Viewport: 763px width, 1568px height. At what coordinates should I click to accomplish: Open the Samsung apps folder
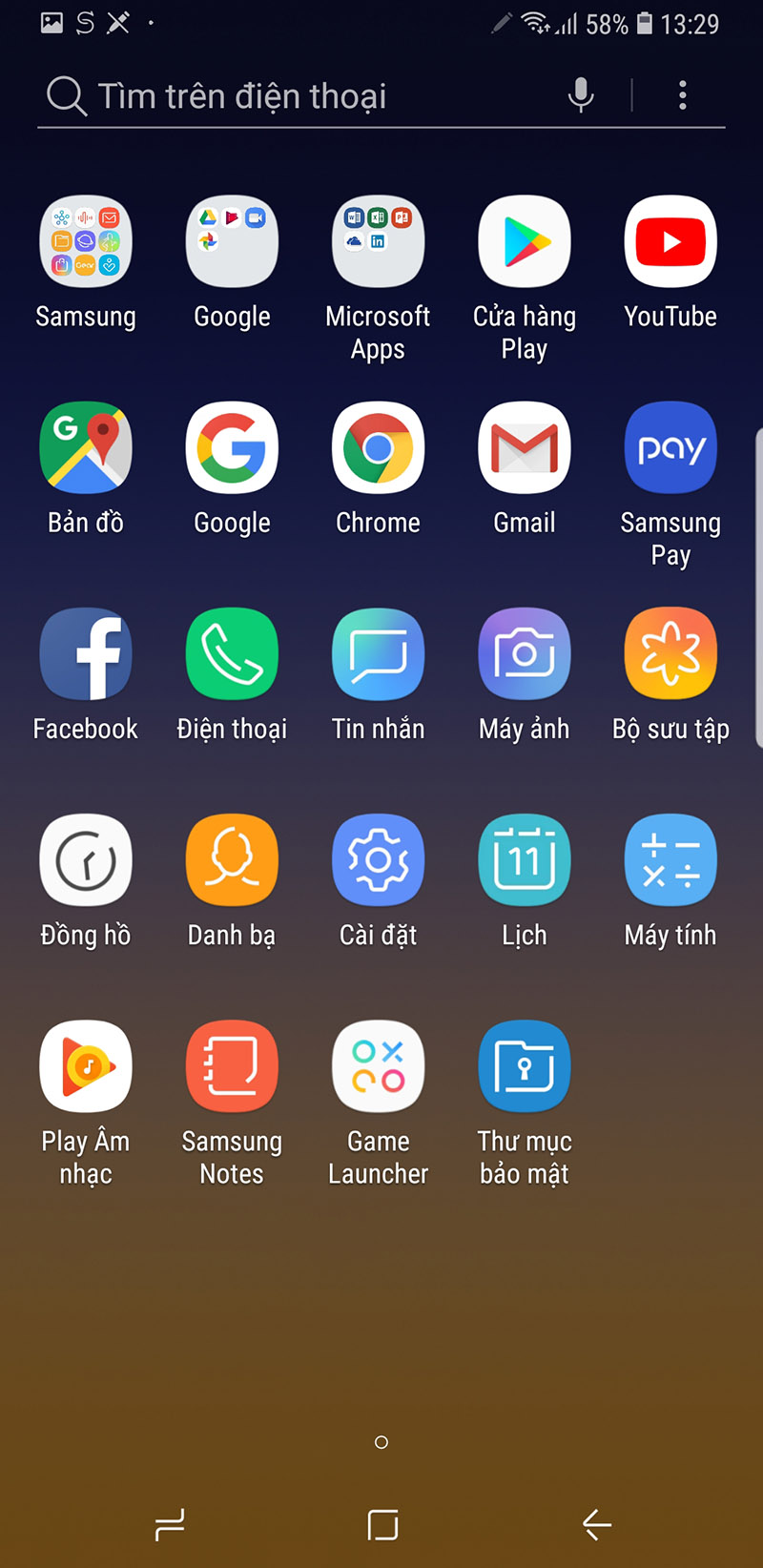pos(86,241)
